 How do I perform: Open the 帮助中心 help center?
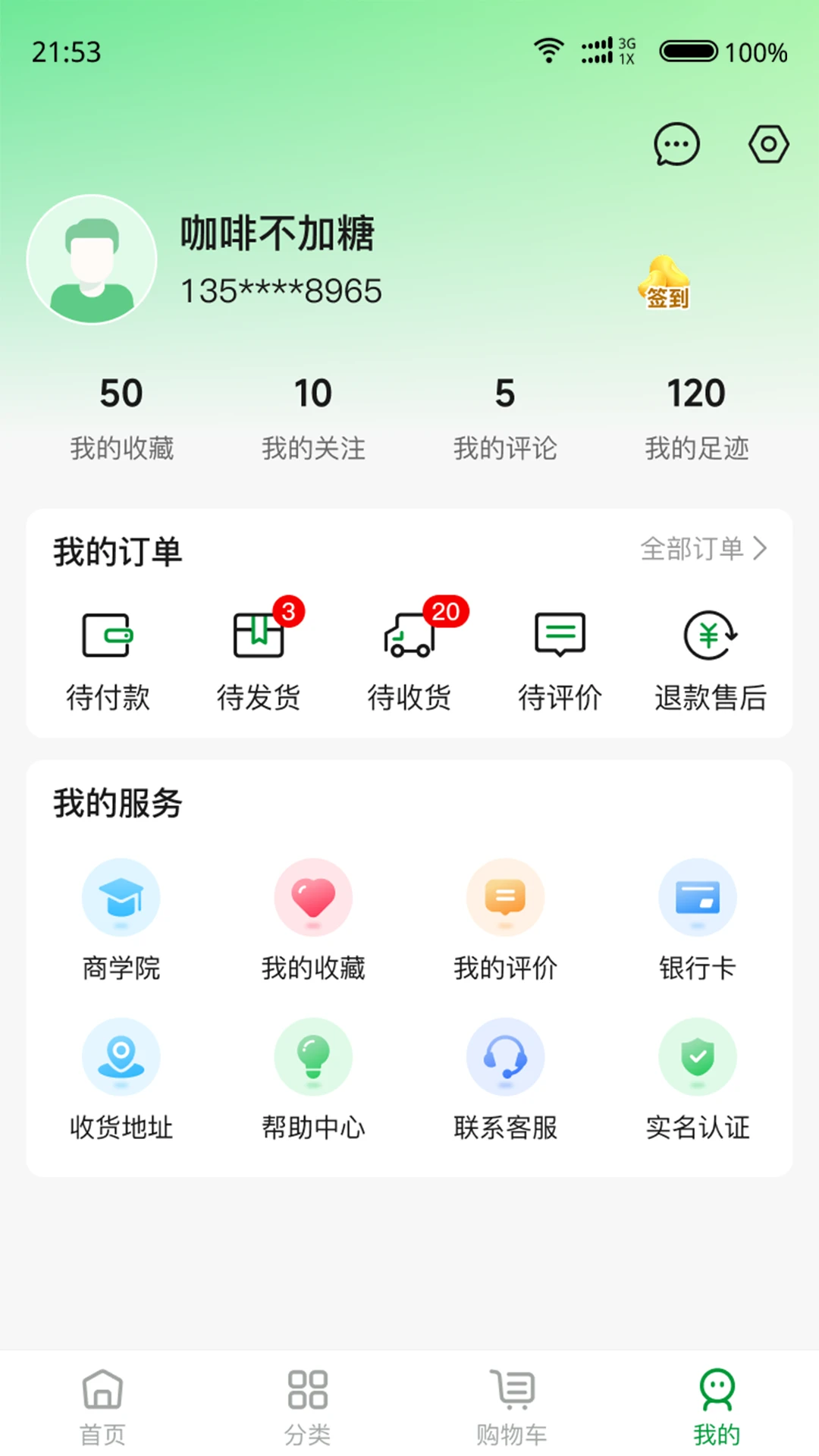[x=313, y=1077]
